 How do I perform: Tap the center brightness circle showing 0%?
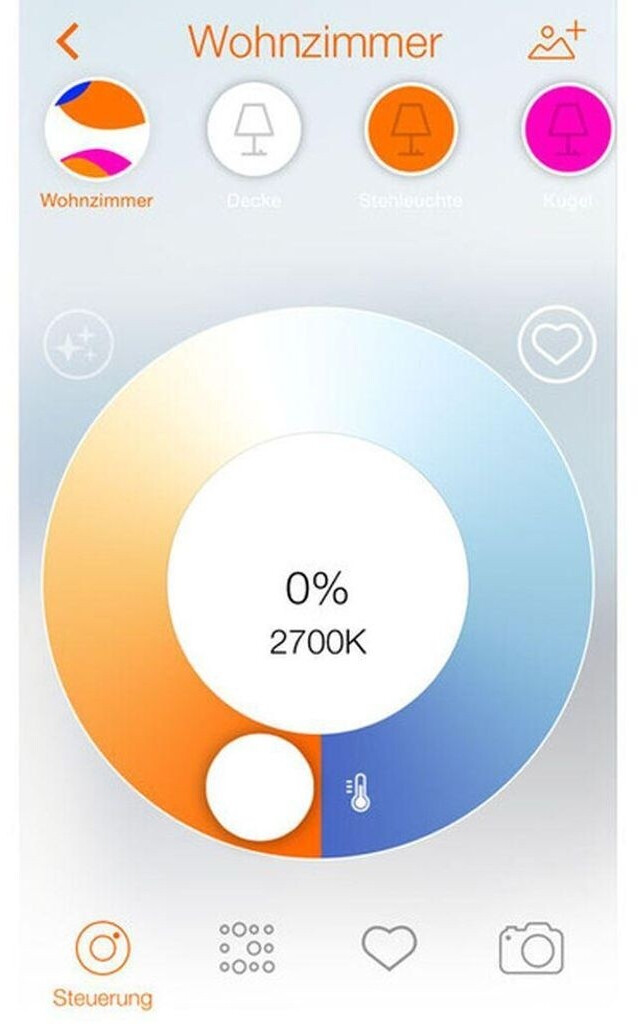tap(318, 583)
